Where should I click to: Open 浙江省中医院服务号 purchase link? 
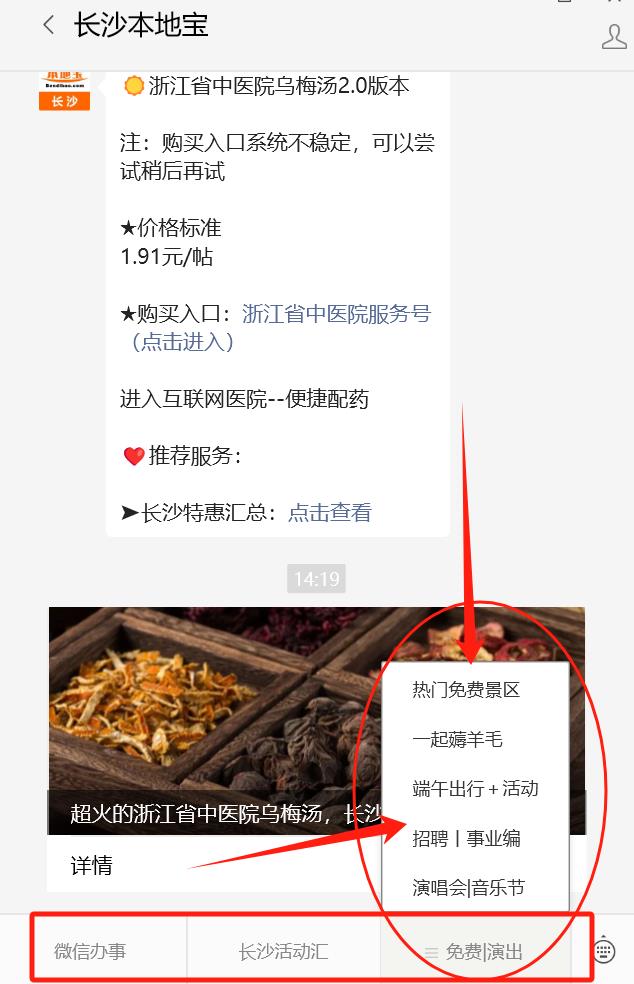[x=336, y=314]
